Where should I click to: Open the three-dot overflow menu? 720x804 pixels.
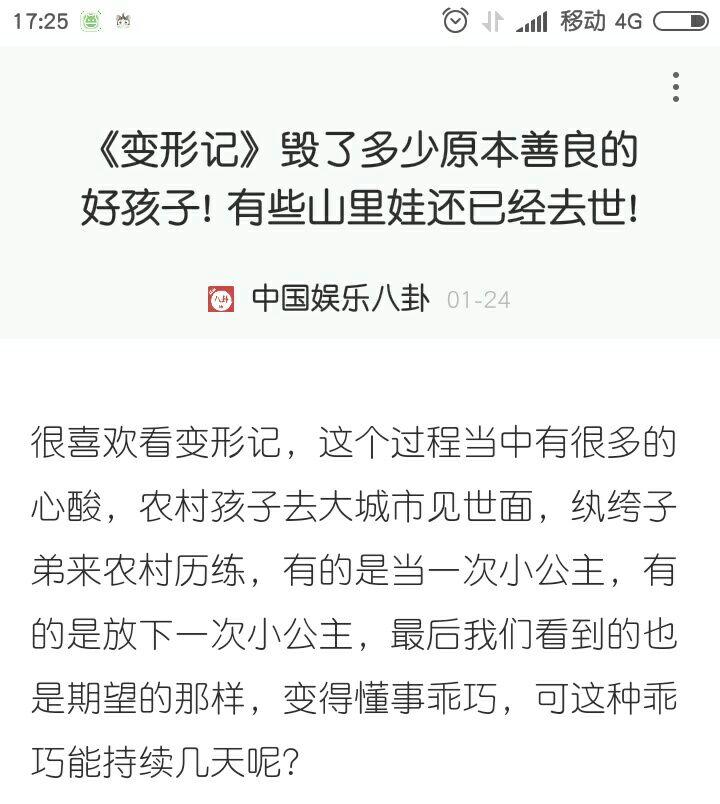pos(676,87)
